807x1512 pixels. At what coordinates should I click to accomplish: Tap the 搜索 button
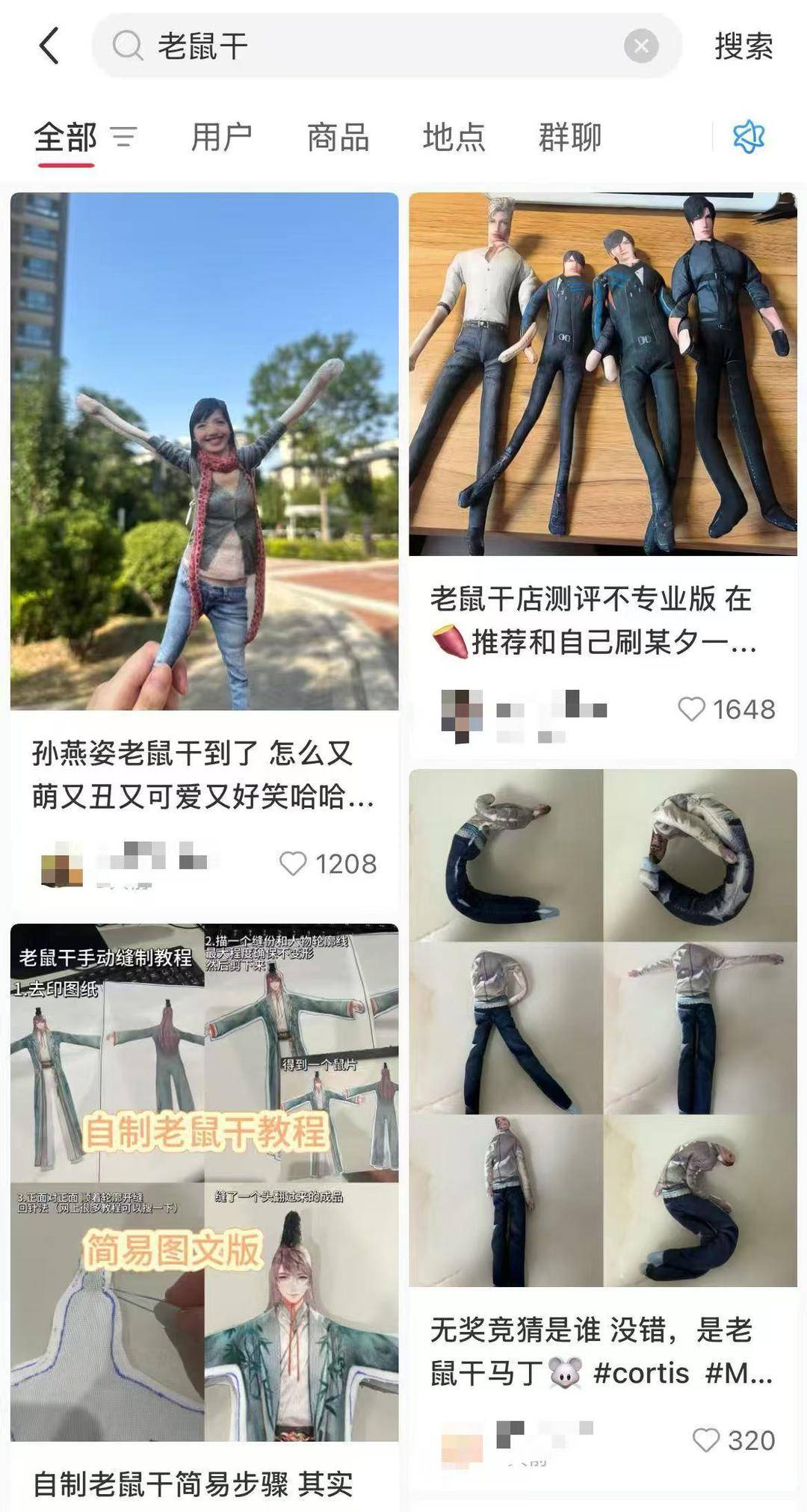coord(743,46)
